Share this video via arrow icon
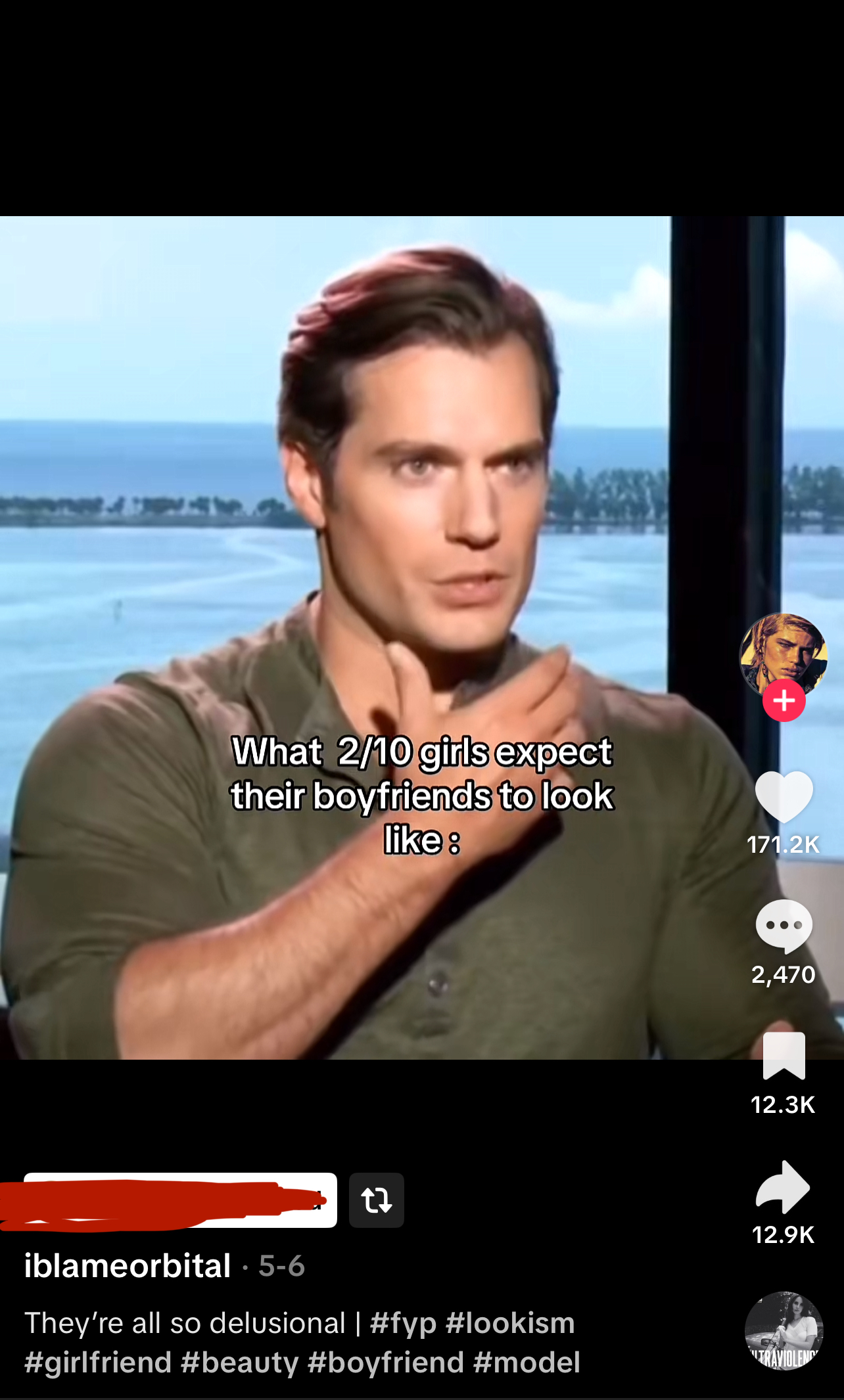Viewport: 844px width, 1400px height. [784, 1187]
